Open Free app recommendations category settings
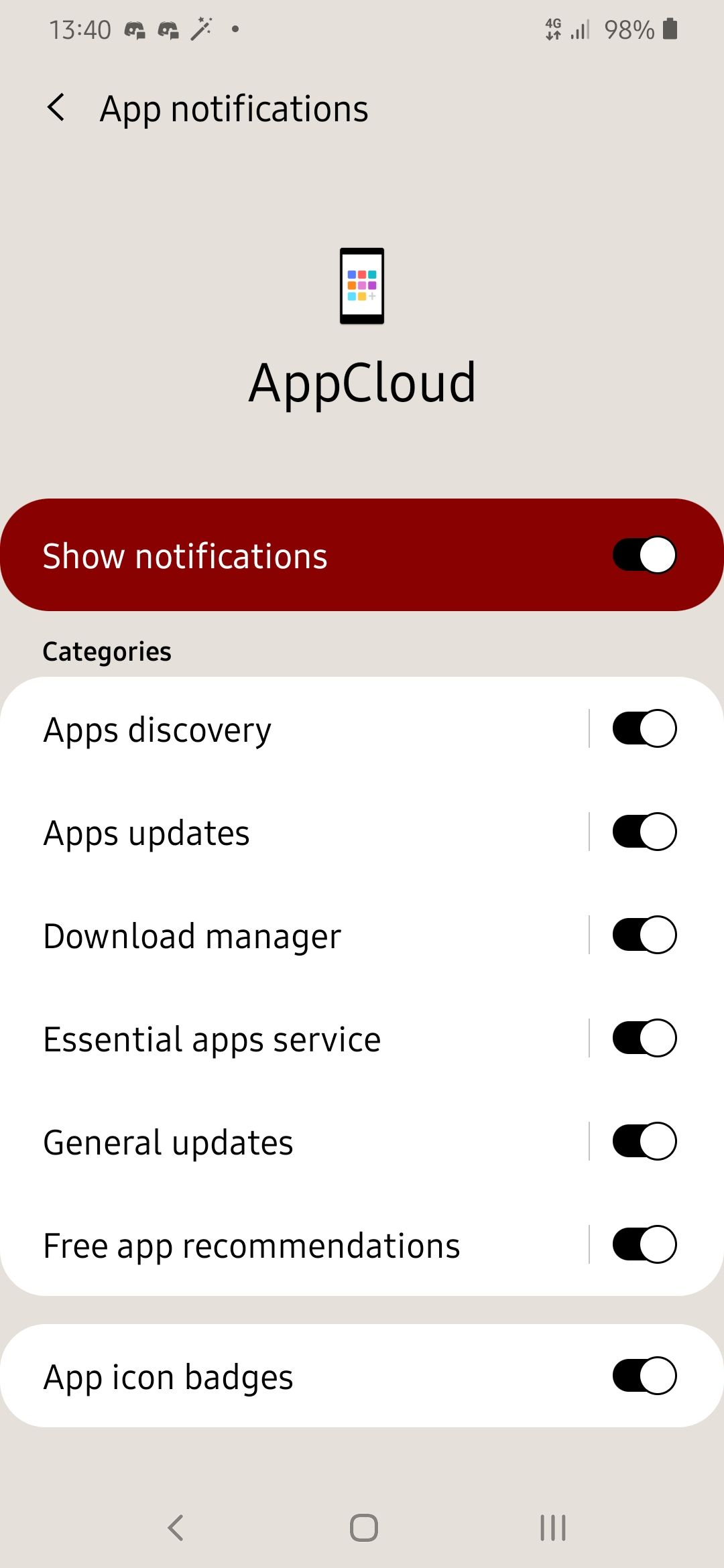Viewport: 724px width, 1568px height. point(295,1245)
